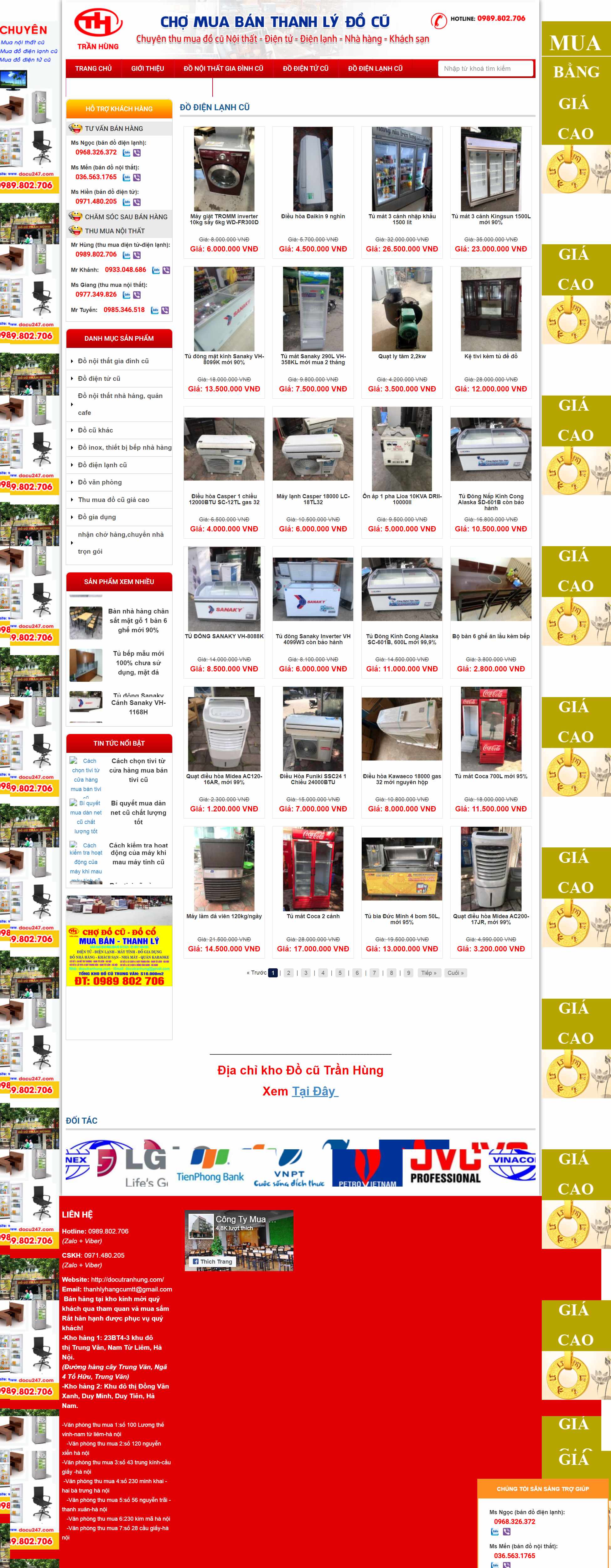Open the Tại Đây warehouse address link
The width and height of the screenshot is (611, 1568).
[315, 1091]
